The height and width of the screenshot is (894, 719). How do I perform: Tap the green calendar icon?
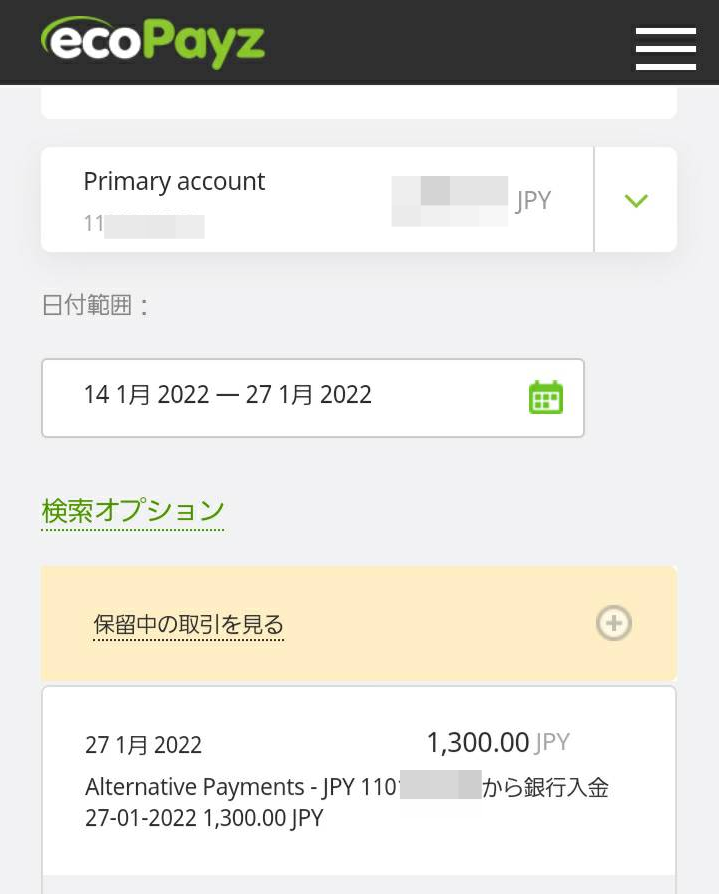[546, 397]
